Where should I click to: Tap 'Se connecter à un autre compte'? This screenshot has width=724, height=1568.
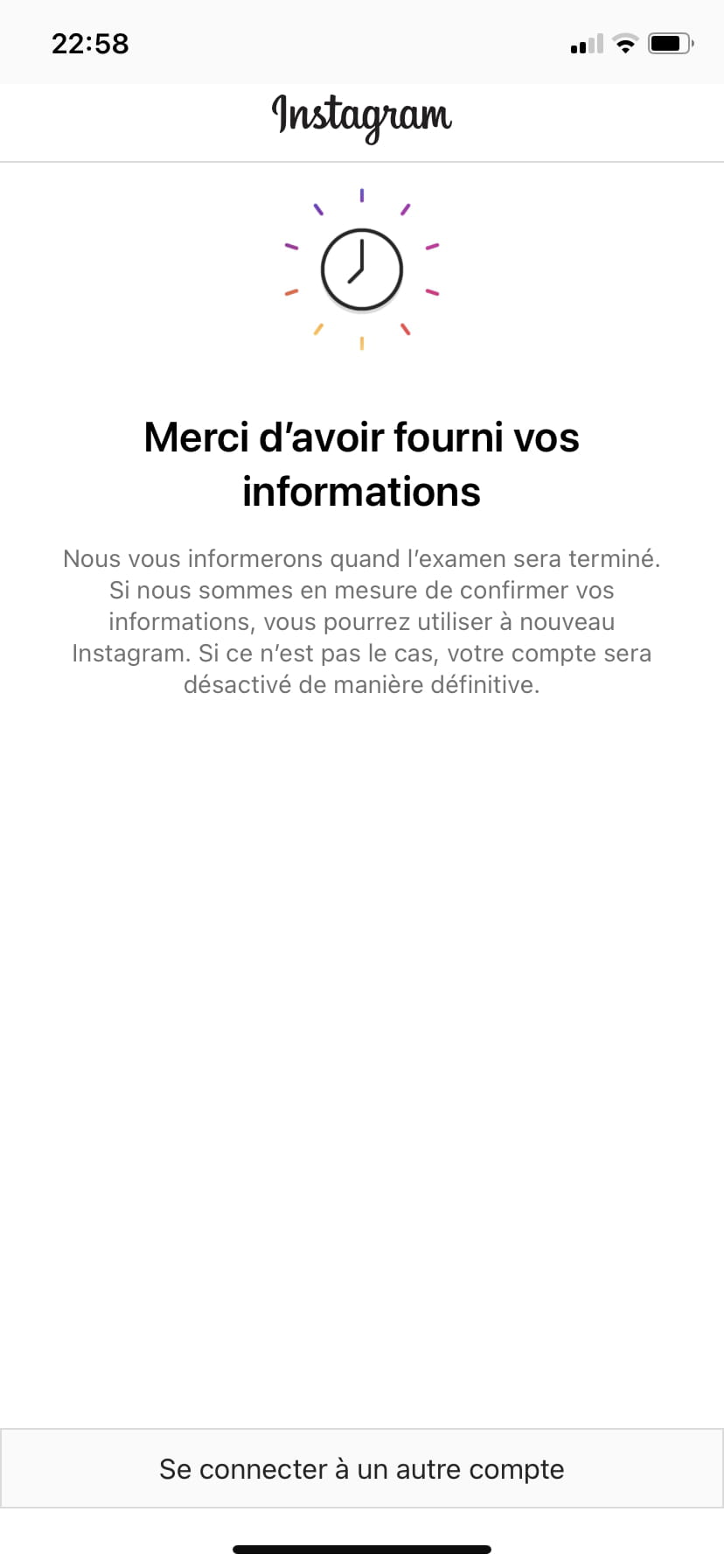tap(362, 1468)
